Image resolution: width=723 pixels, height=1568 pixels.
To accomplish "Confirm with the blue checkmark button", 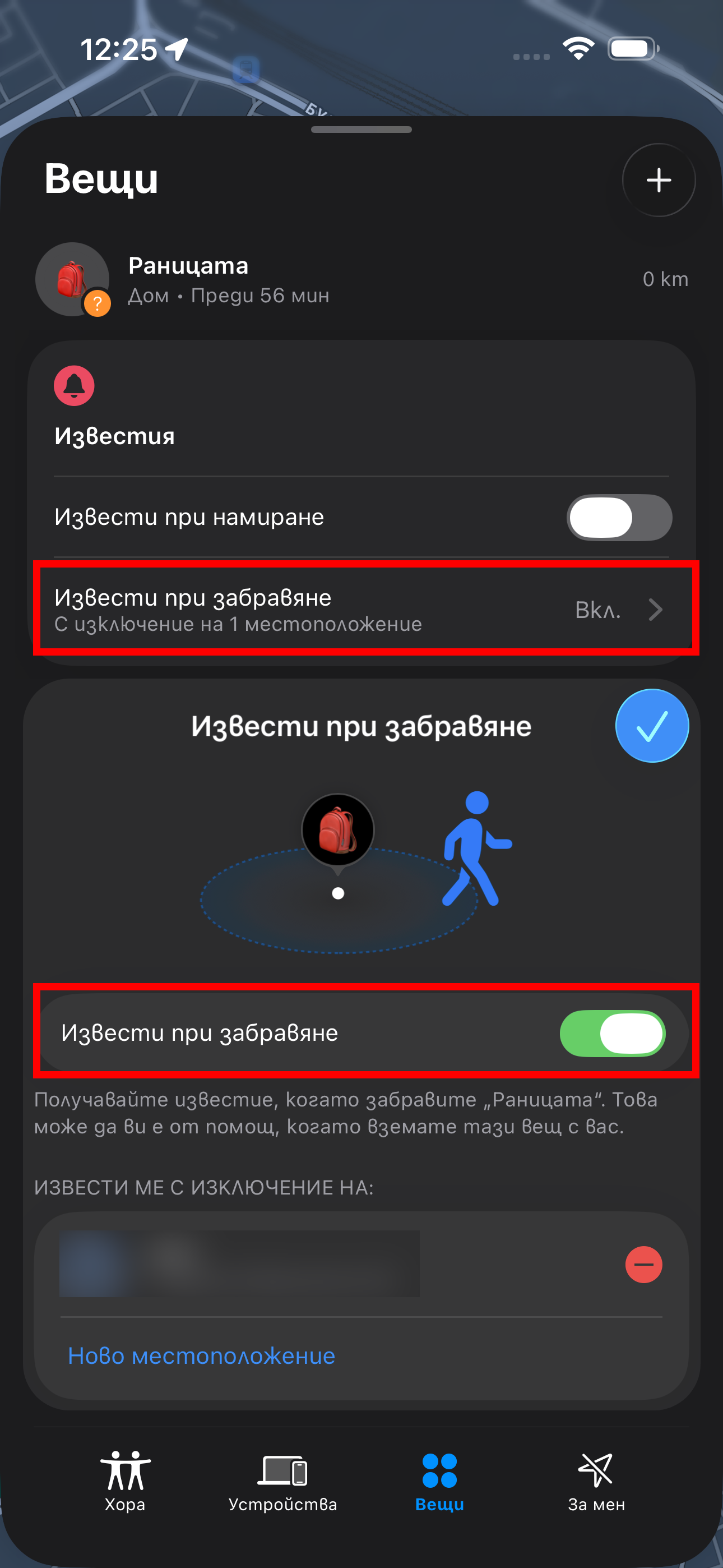I will (652, 726).
